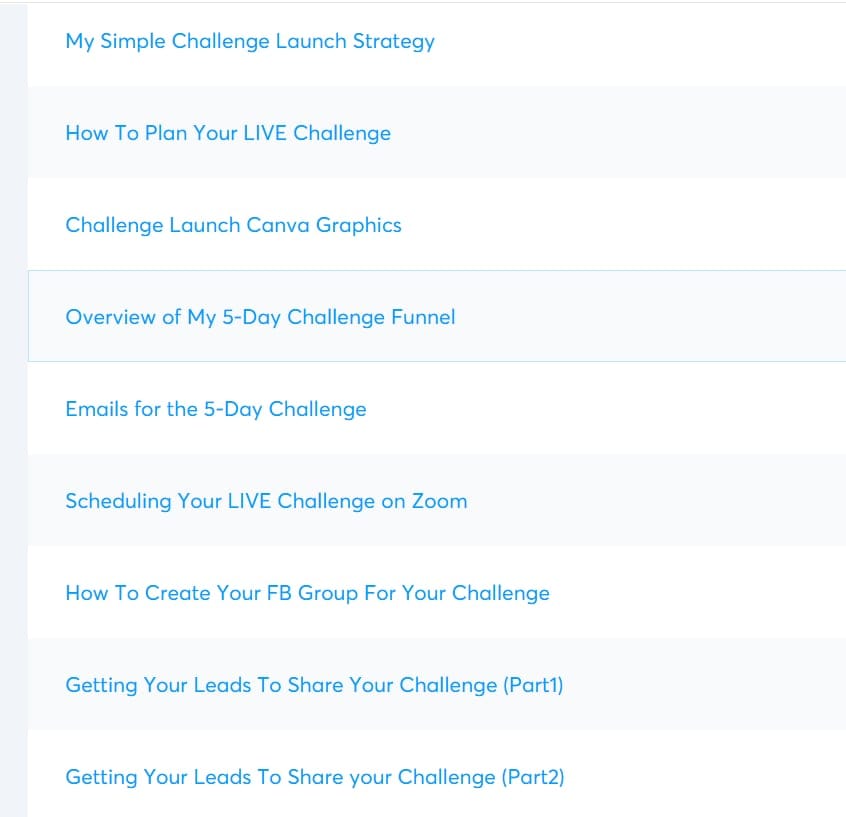View Emails for the 5-Day Challenge
This screenshot has width=846, height=817.
pyautogui.click(x=216, y=410)
